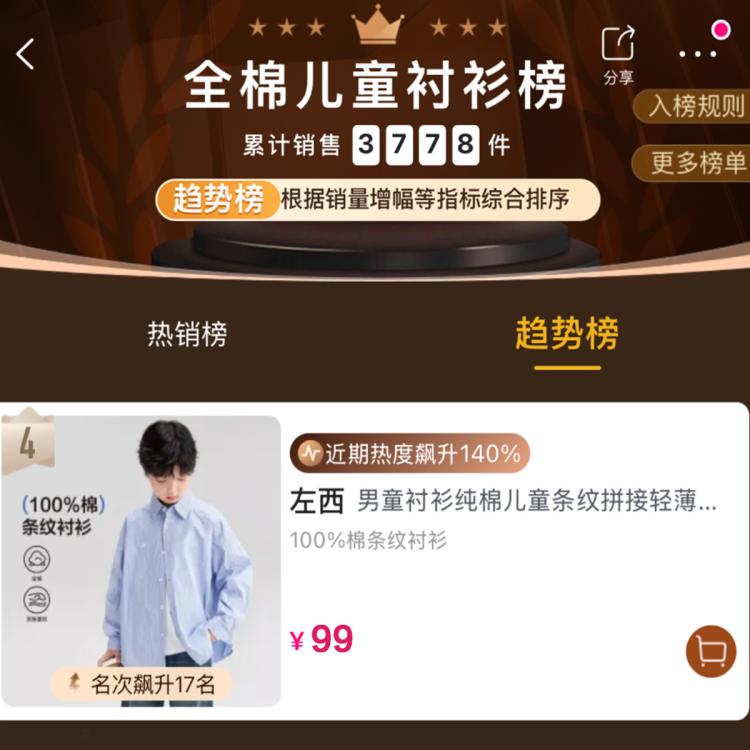Share this ranking list
The width and height of the screenshot is (750, 750).
pos(618,53)
